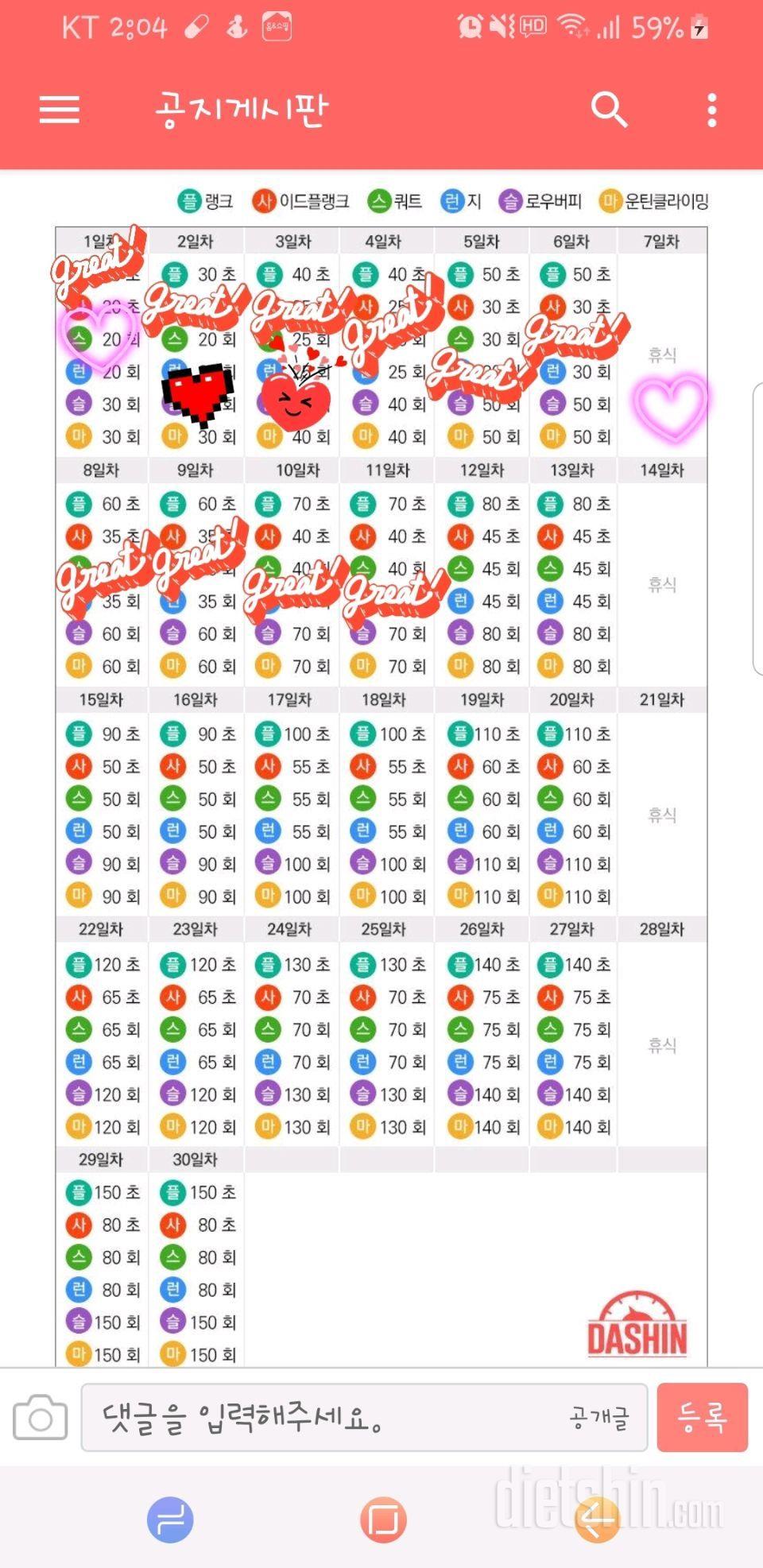This screenshot has height=1568, width=763.
Task: Go back using the system arrow
Action: [x=597, y=1520]
